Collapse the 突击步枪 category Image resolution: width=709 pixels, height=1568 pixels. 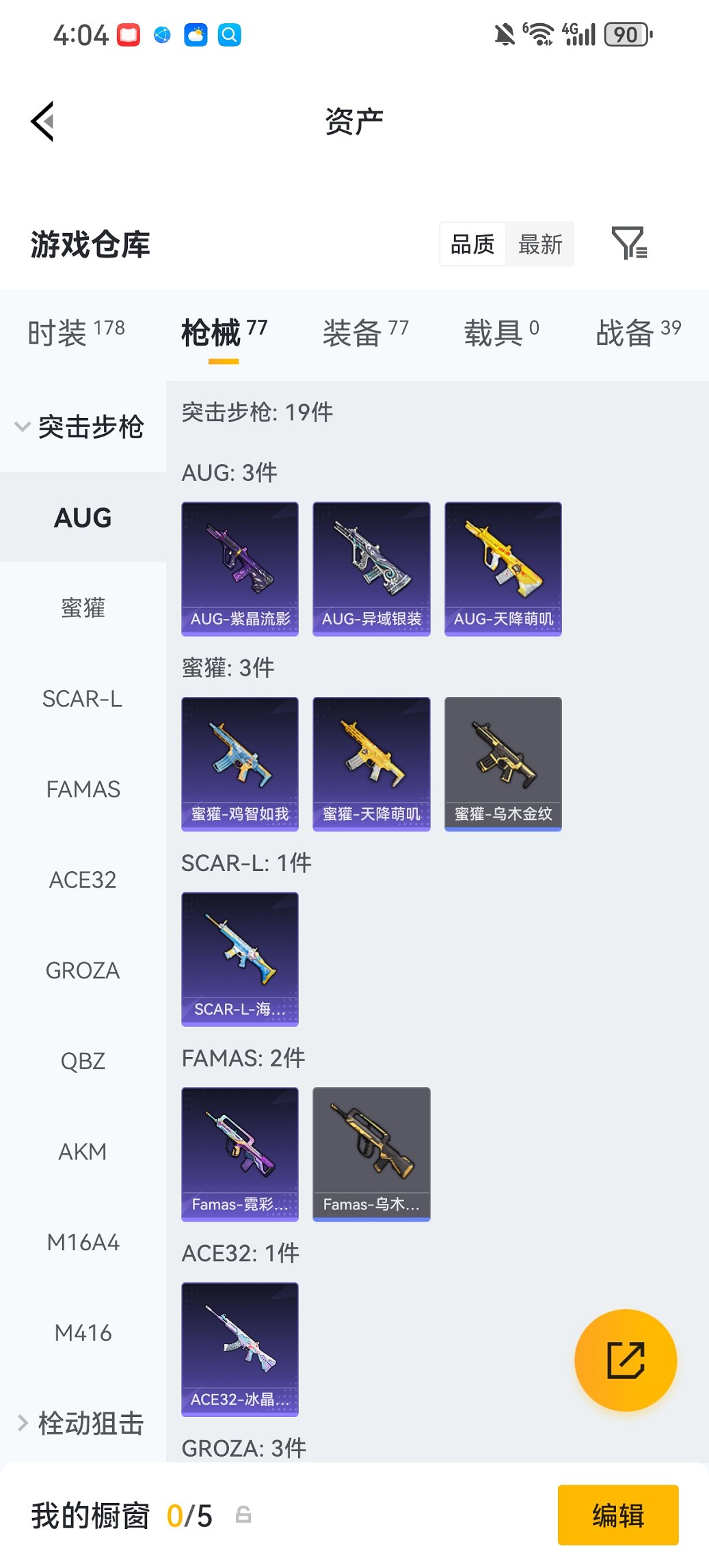point(92,427)
